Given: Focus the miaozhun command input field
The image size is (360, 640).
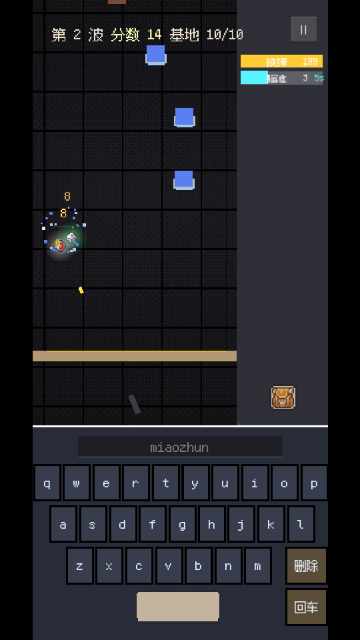Looking at the screenshot, I should 180,447.
